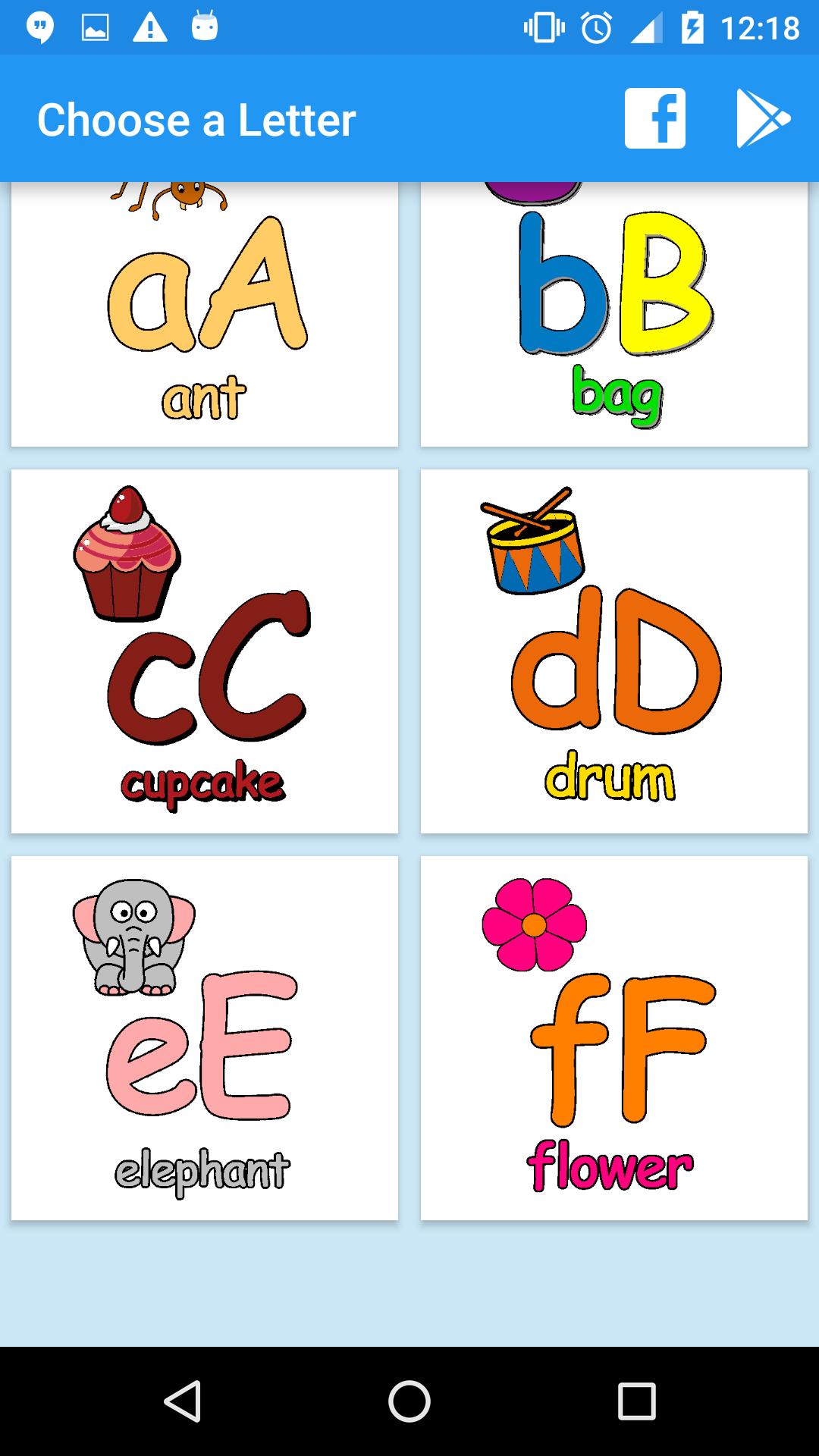Return to the home screen
Image resolution: width=819 pixels, height=1456 pixels.
(409, 1401)
